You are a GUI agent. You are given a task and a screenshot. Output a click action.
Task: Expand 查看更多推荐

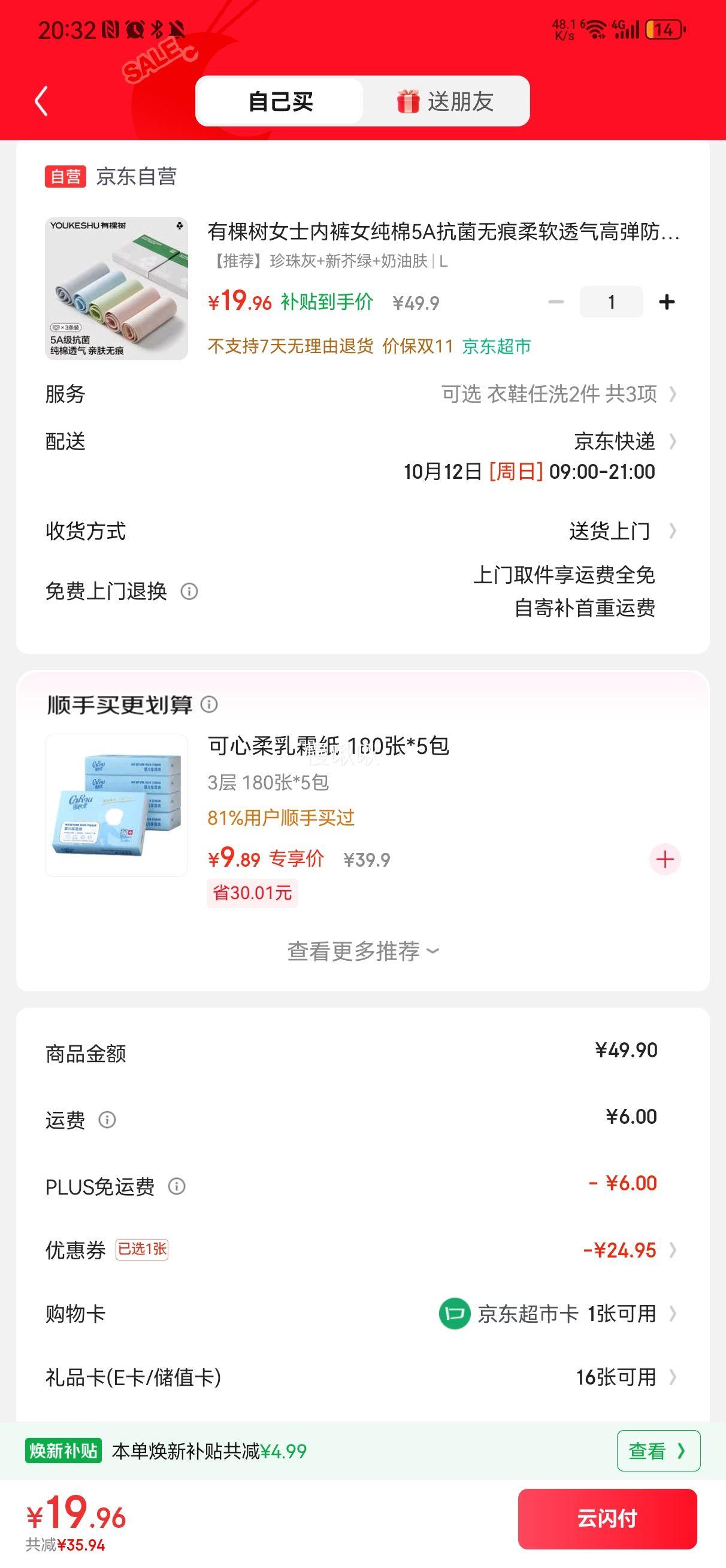coord(362,951)
